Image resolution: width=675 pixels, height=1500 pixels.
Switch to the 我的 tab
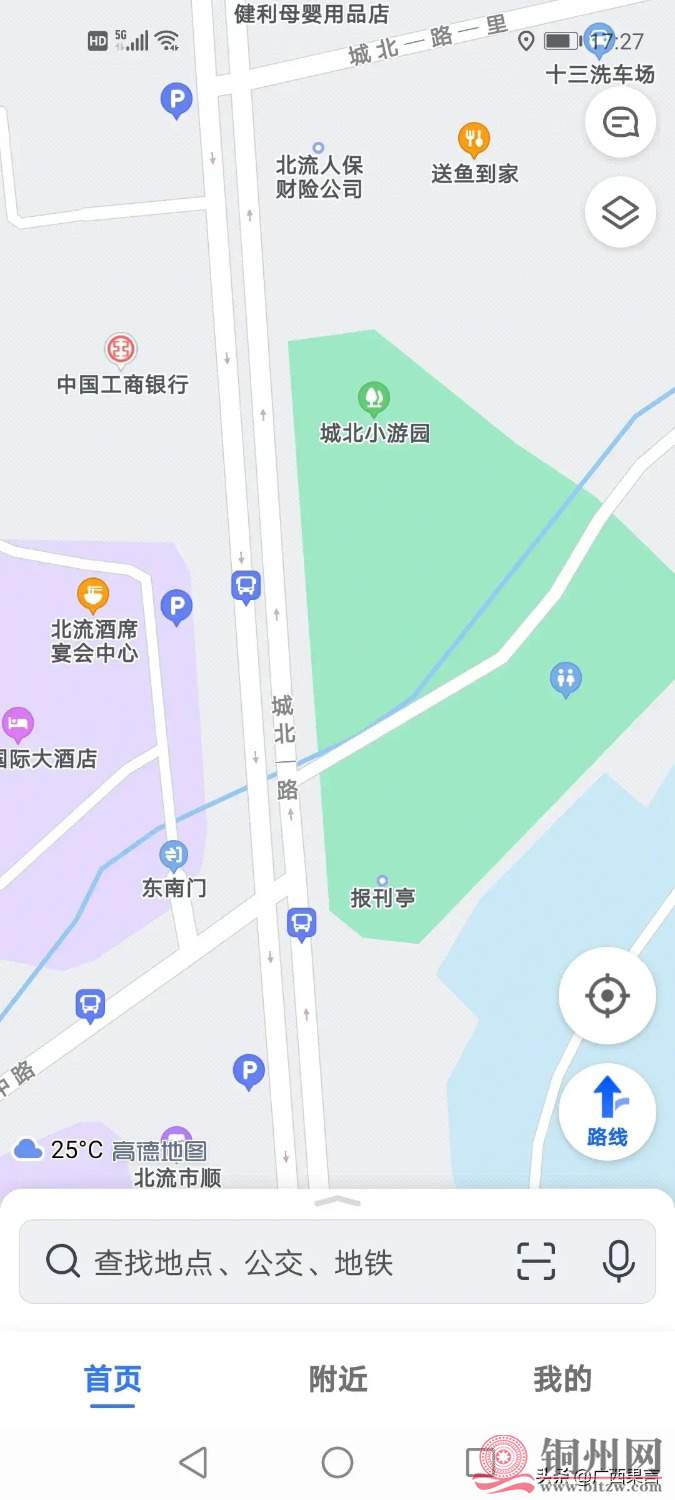click(562, 1379)
